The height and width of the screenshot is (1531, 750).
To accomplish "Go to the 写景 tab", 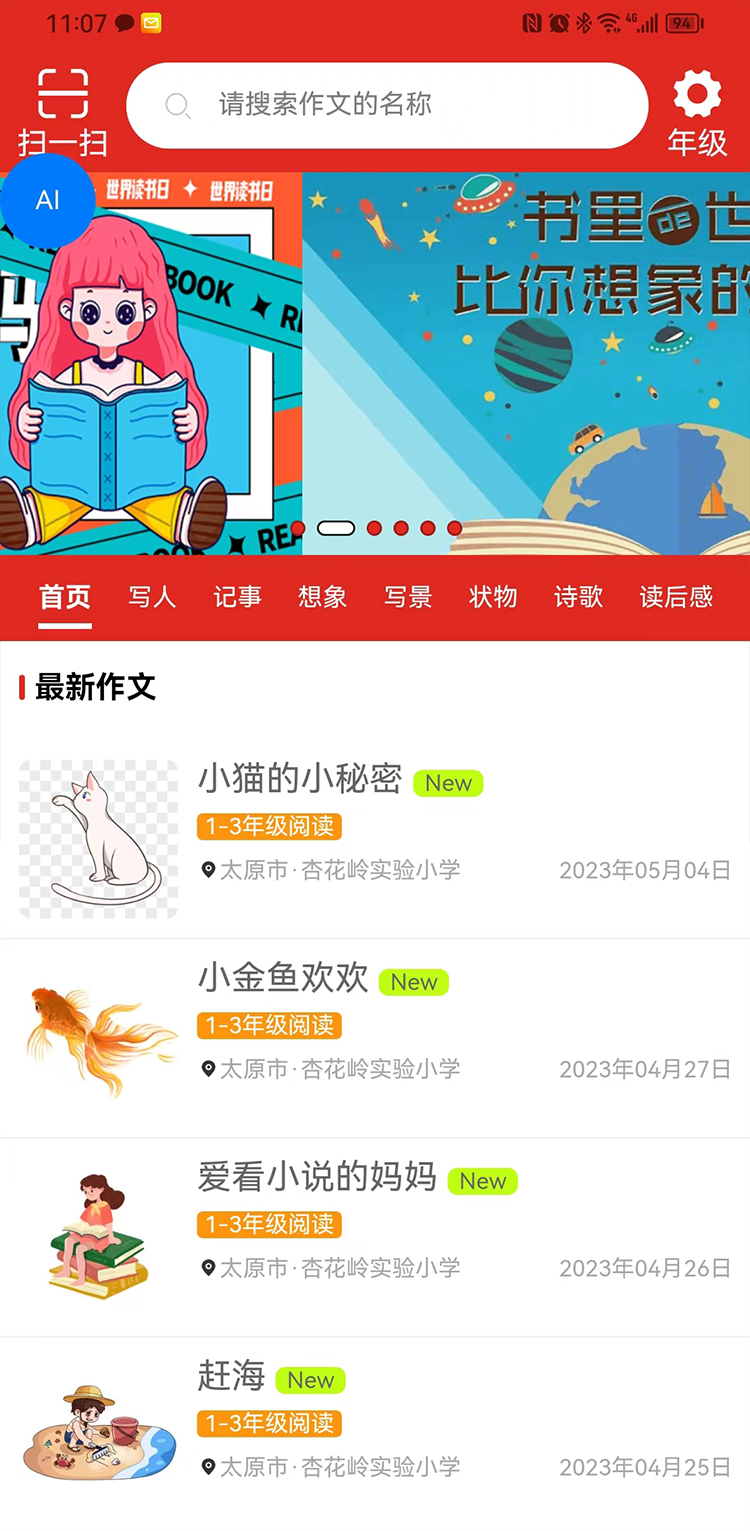I will click(408, 597).
